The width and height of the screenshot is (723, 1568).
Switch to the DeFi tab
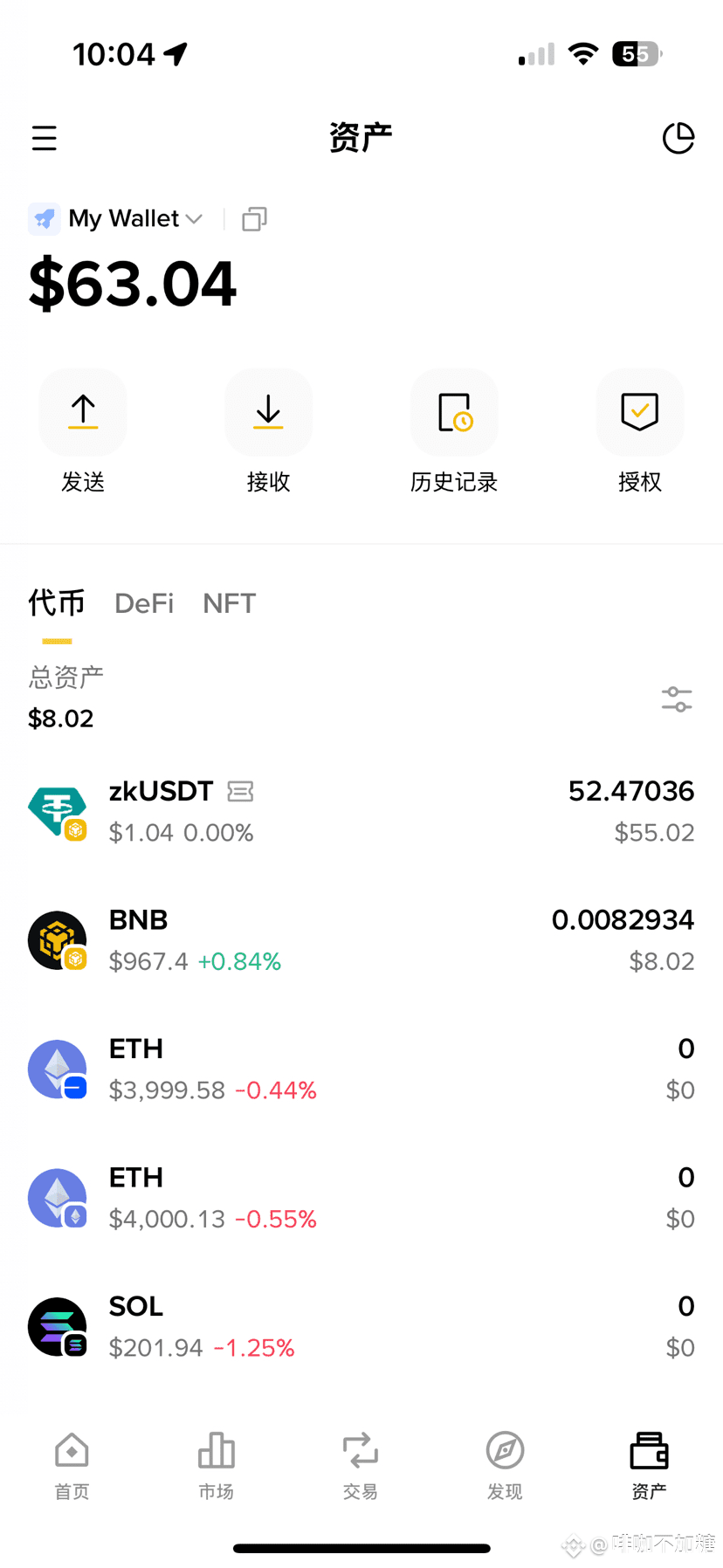pyautogui.click(x=144, y=603)
